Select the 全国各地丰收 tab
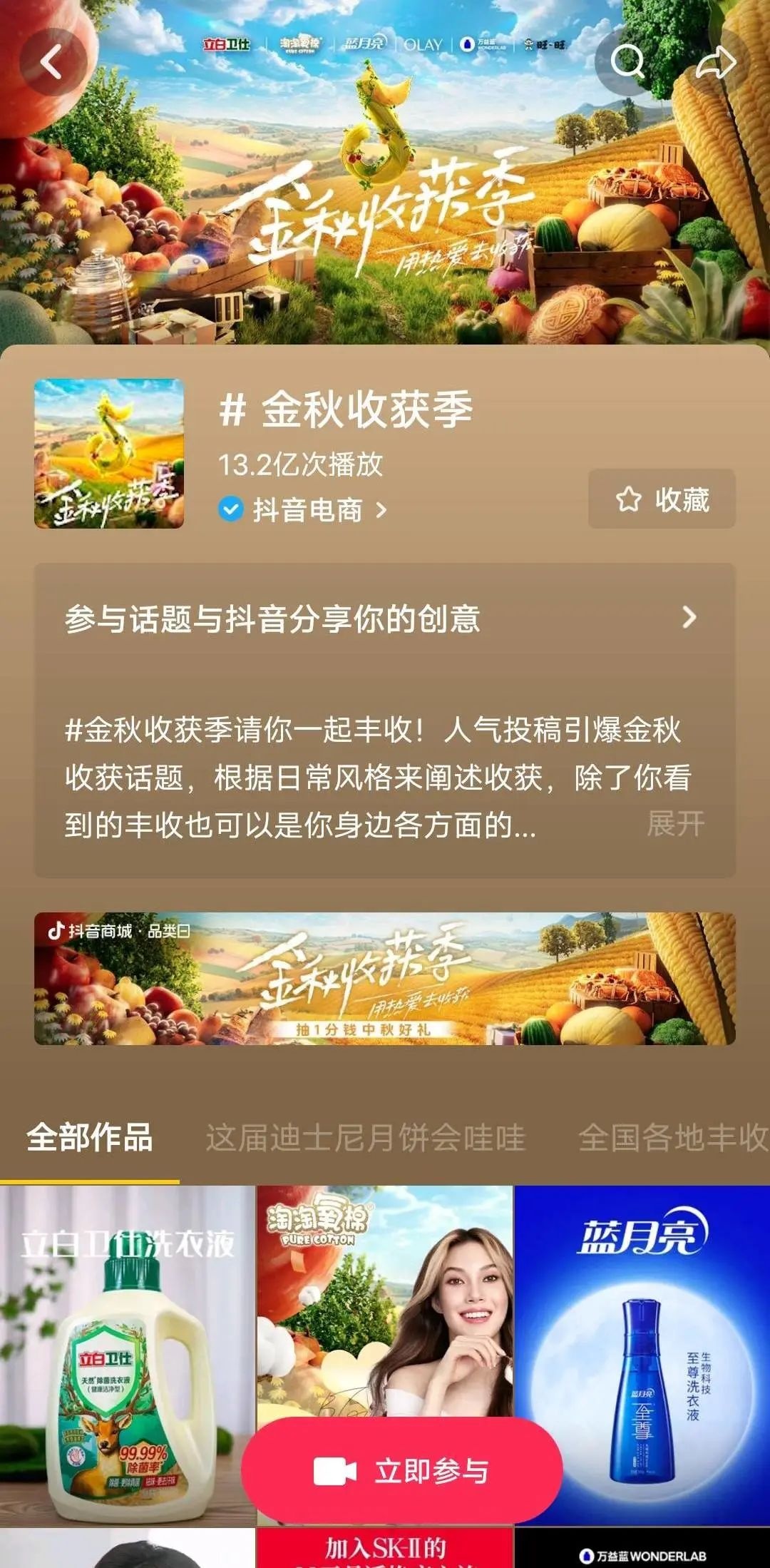The image size is (770, 1568). click(x=674, y=1138)
